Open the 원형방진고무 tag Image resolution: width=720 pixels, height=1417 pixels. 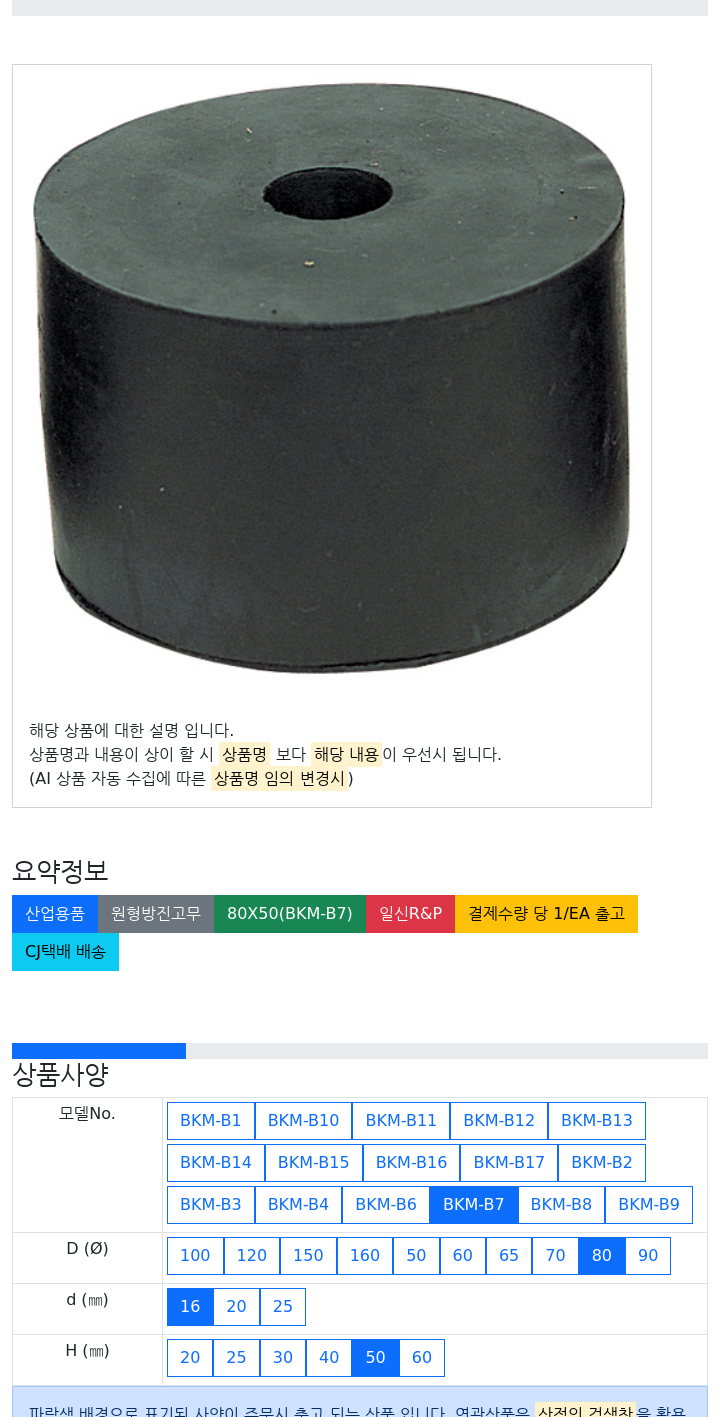[156, 914]
